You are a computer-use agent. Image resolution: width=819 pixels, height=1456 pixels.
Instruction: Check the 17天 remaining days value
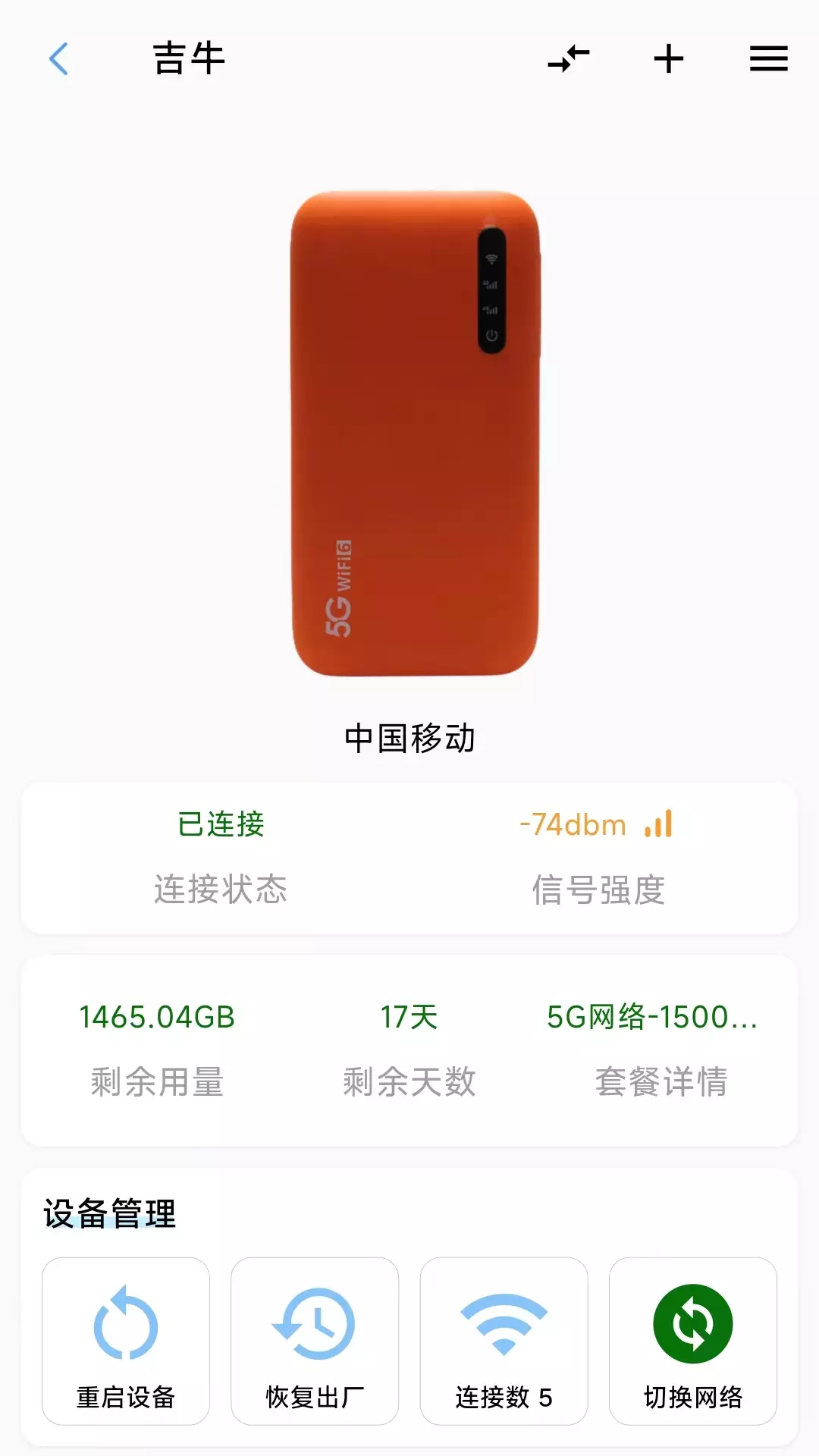click(409, 1019)
